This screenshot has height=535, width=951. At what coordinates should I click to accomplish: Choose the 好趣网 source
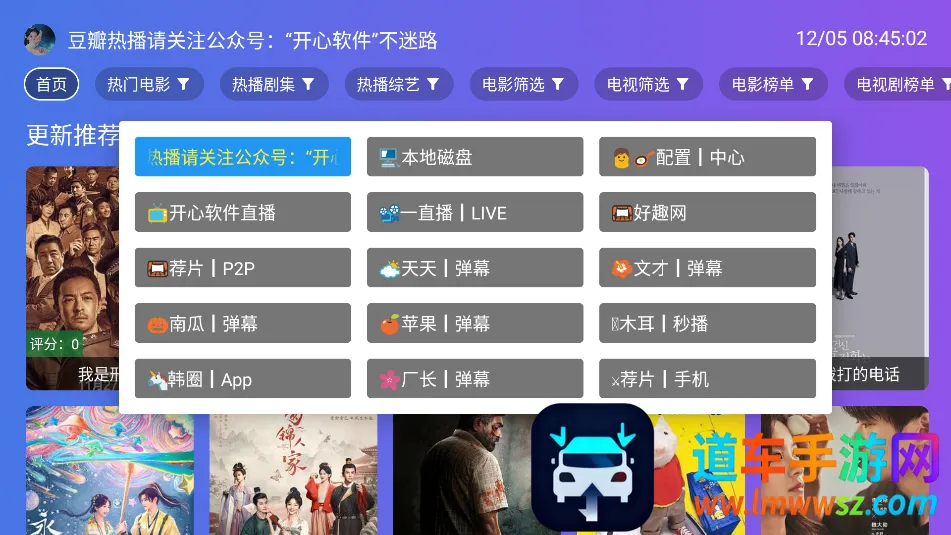[x=707, y=213]
